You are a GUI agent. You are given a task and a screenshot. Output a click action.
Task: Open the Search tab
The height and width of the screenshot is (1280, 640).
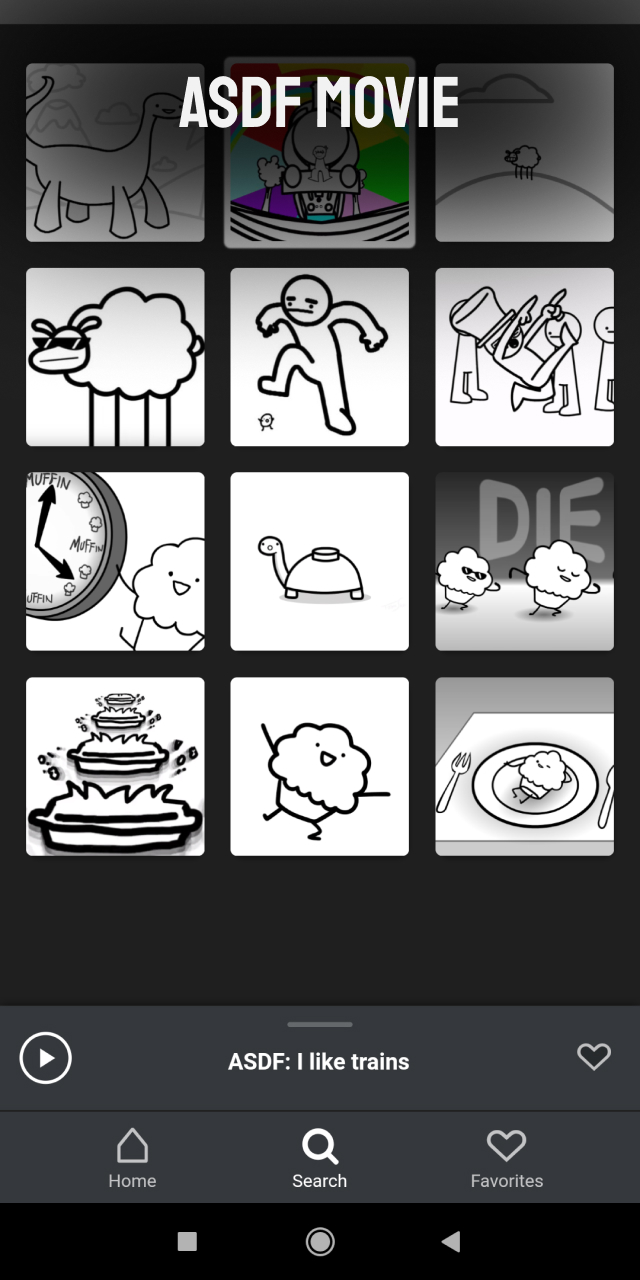320,1159
